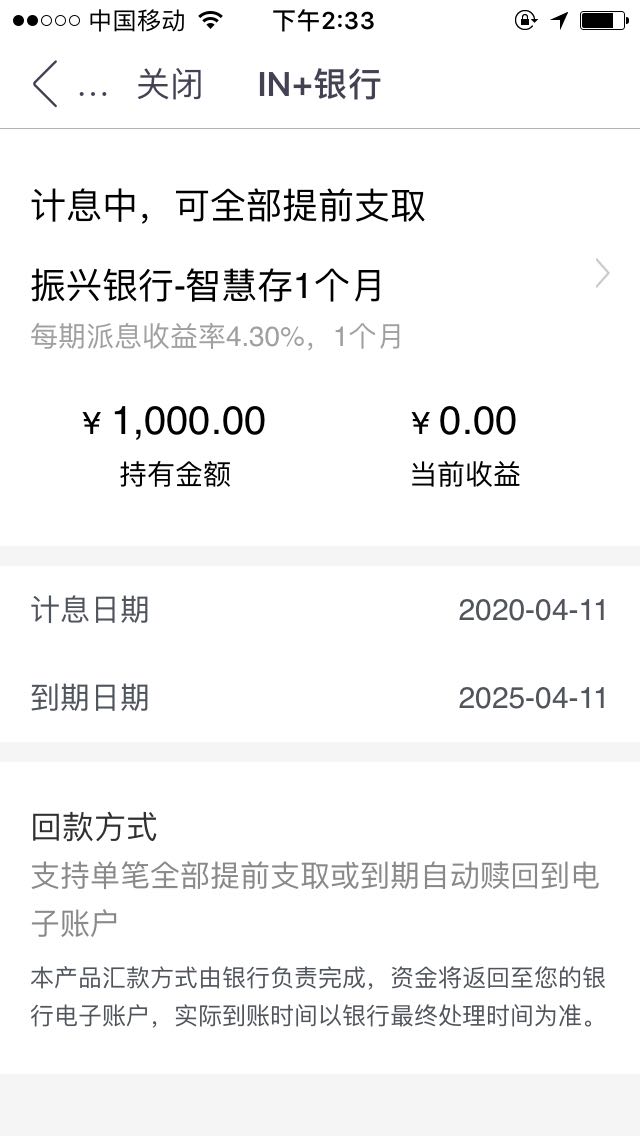Go back using the left arrow

click(x=44, y=85)
